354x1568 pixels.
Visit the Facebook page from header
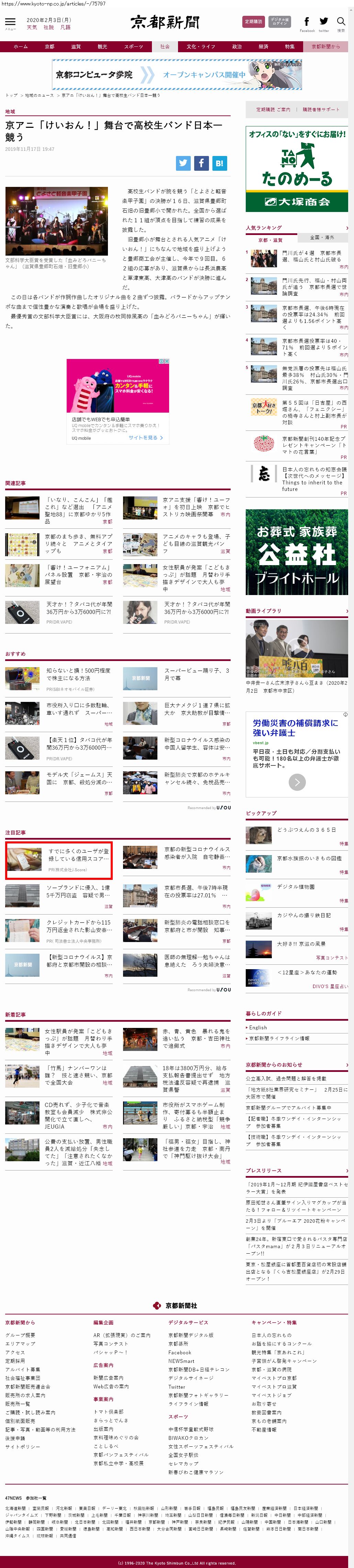coord(307,23)
